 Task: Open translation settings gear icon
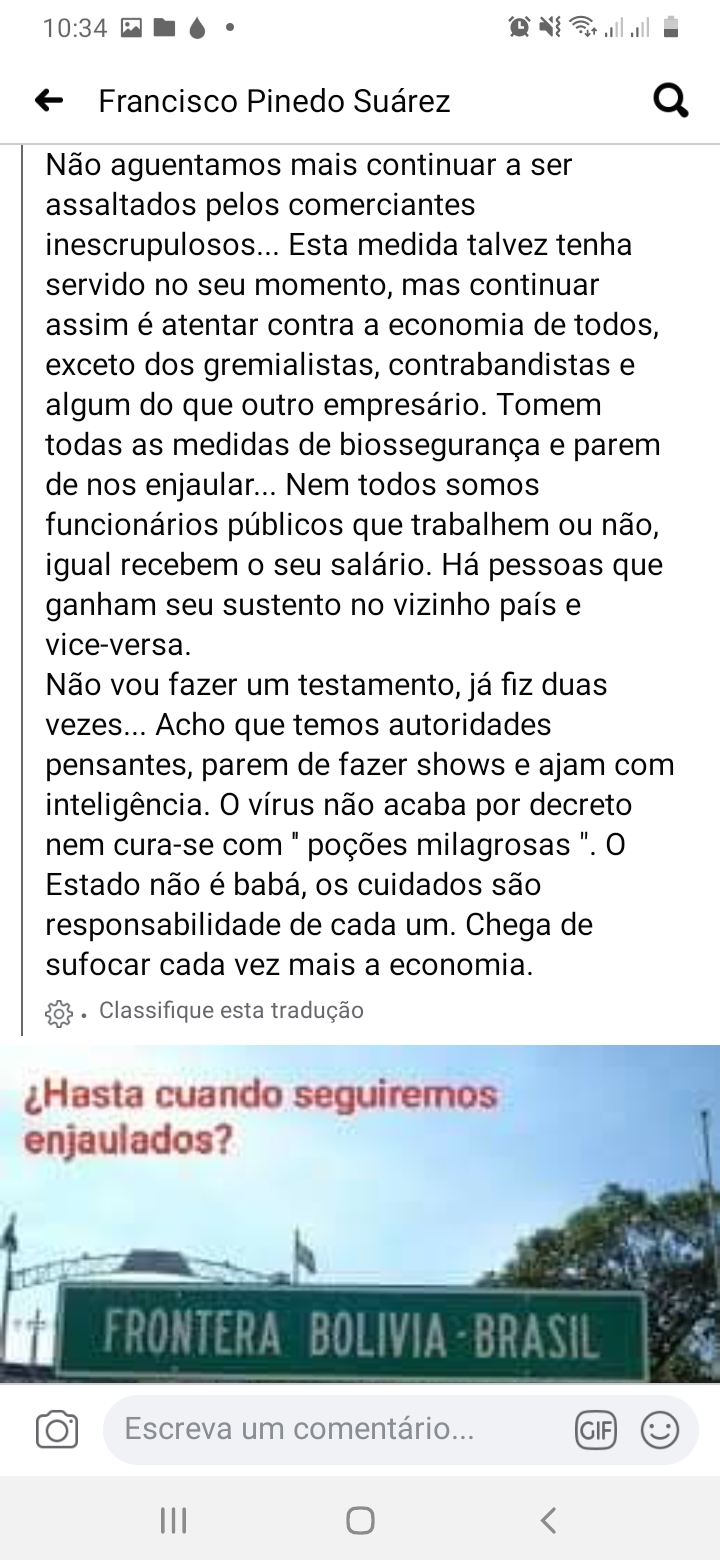point(59,1013)
